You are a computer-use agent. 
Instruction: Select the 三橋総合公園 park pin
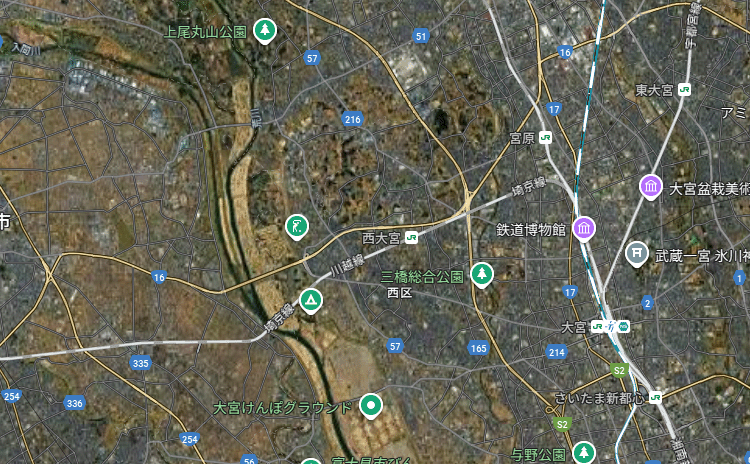483,273
